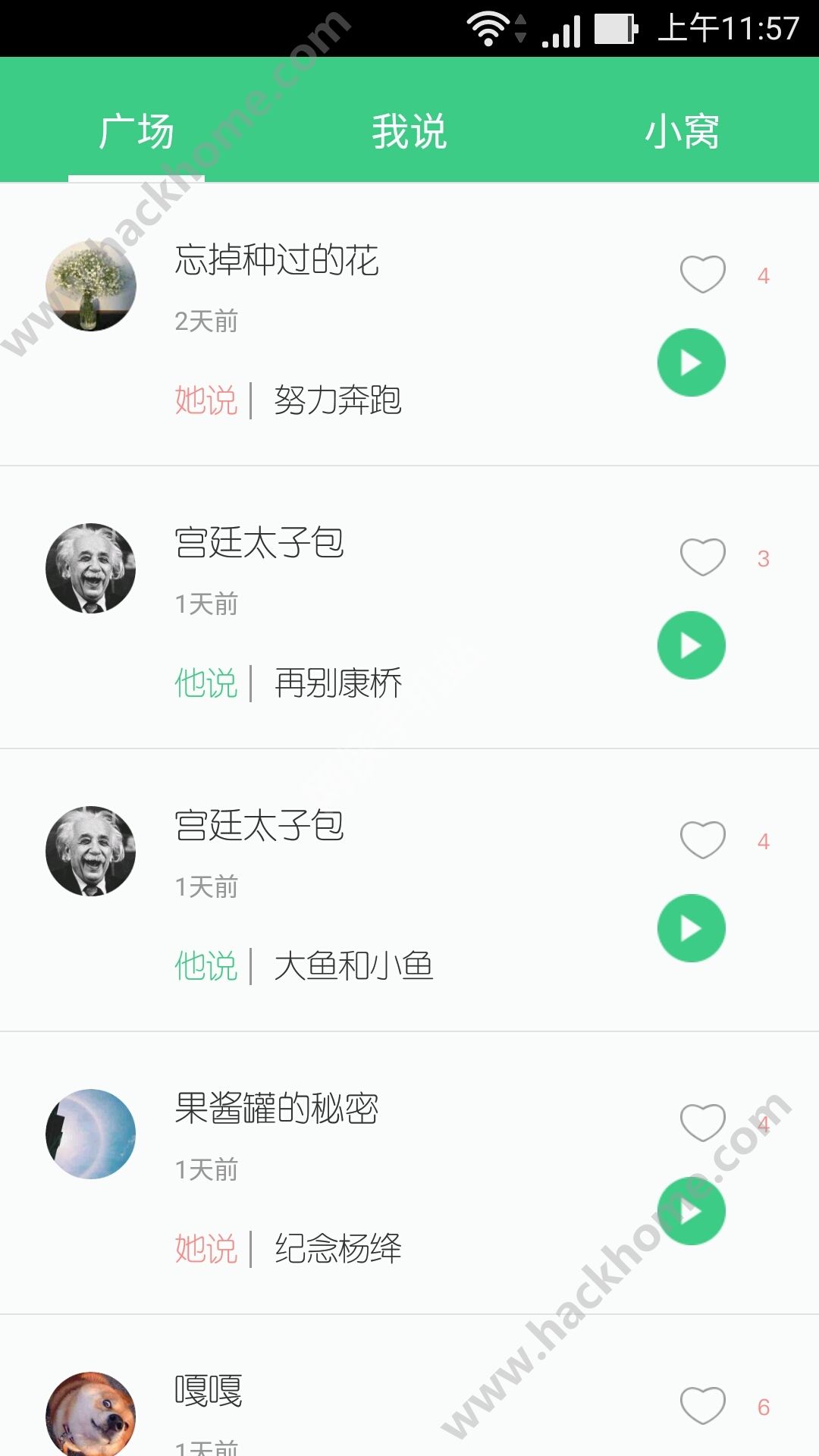Switch to the 我说 tab
819x1456 pixels.
[x=409, y=131]
